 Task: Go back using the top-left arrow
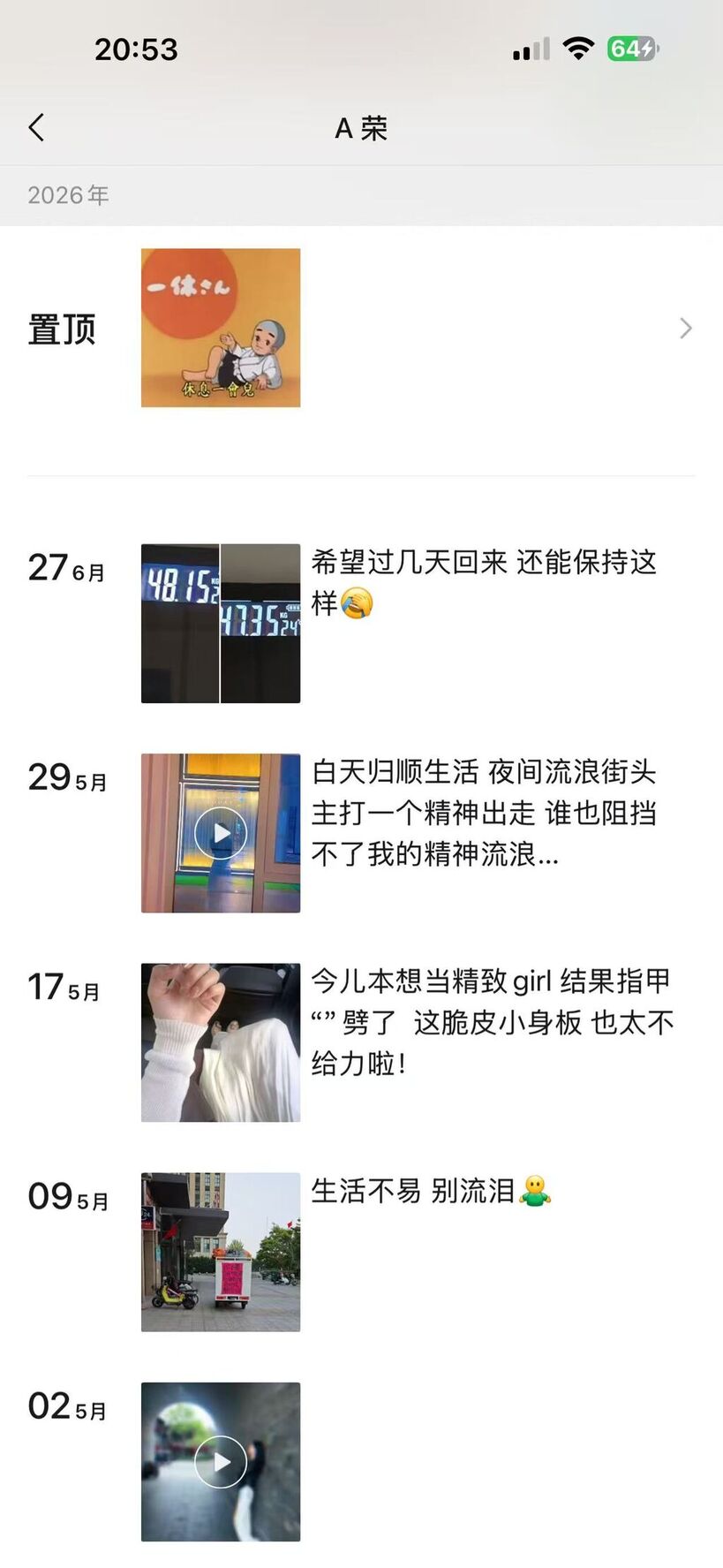pos(36,128)
